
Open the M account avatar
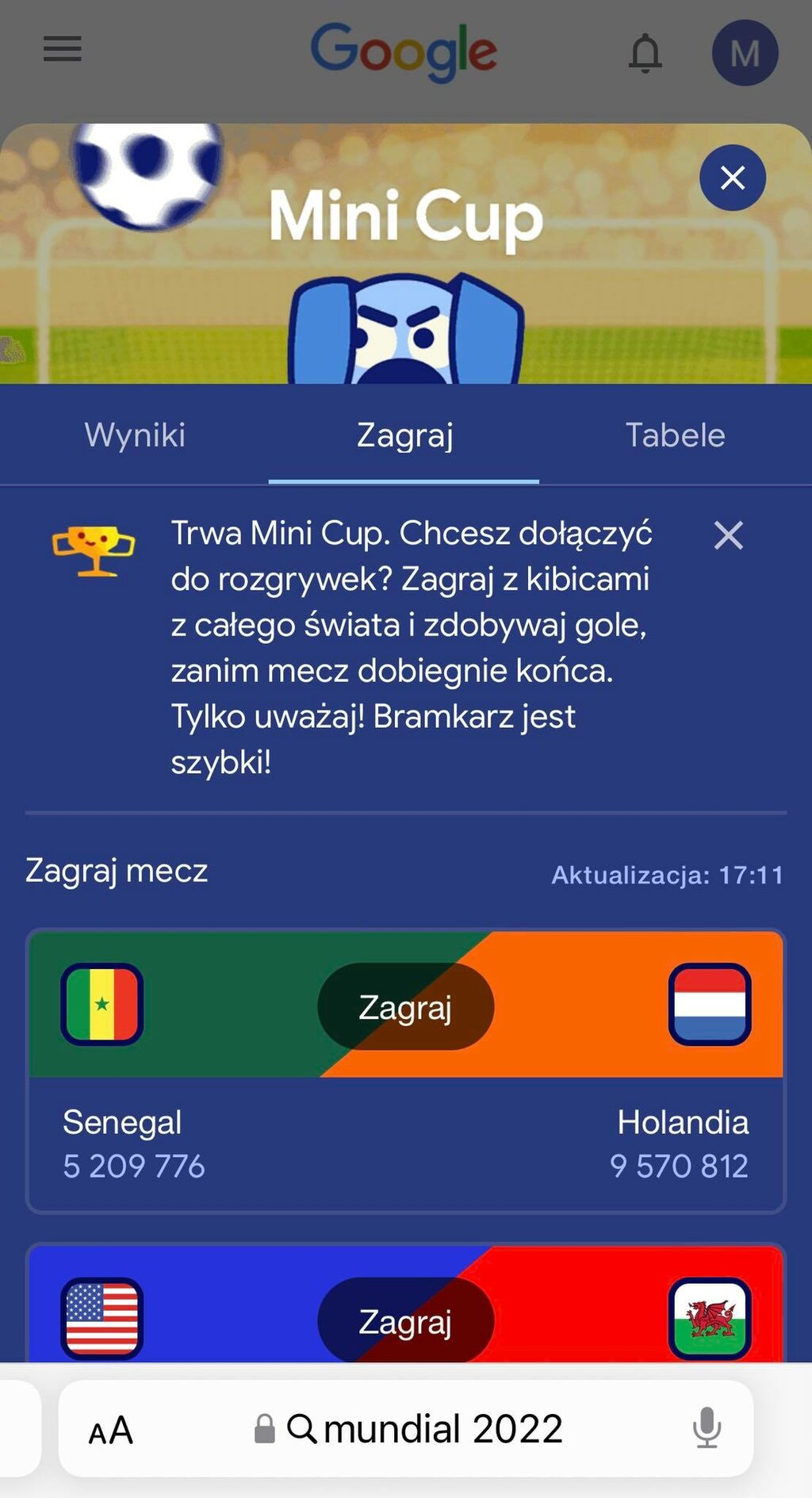744,53
